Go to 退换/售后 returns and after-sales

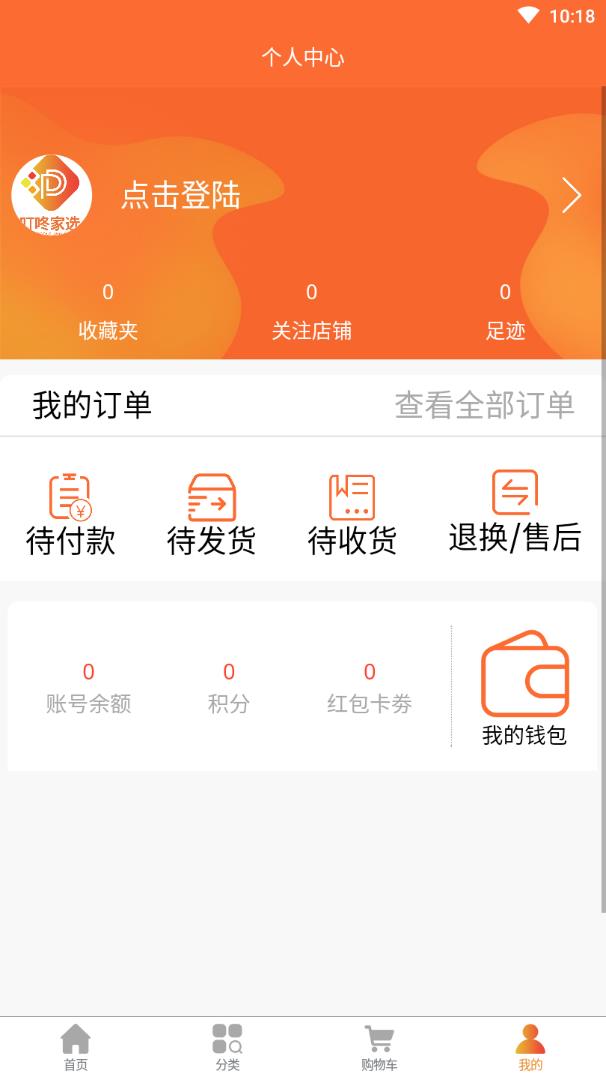pyautogui.click(x=514, y=512)
